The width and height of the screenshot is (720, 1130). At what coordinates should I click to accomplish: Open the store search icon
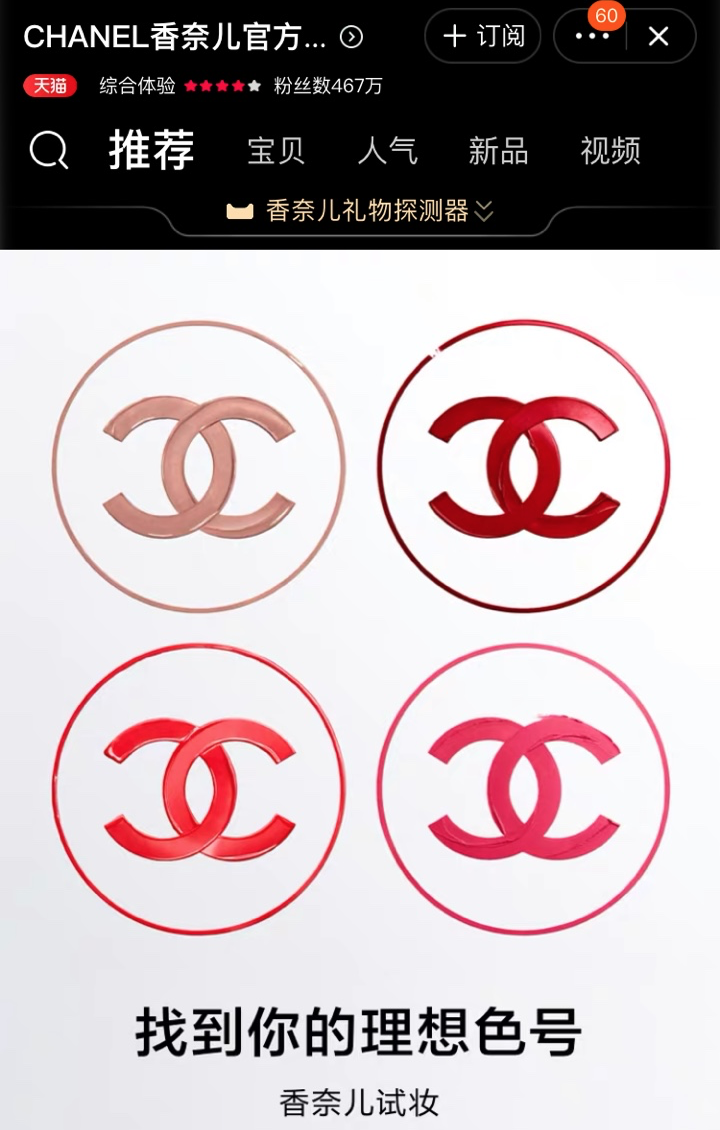(x=48, y=151)
